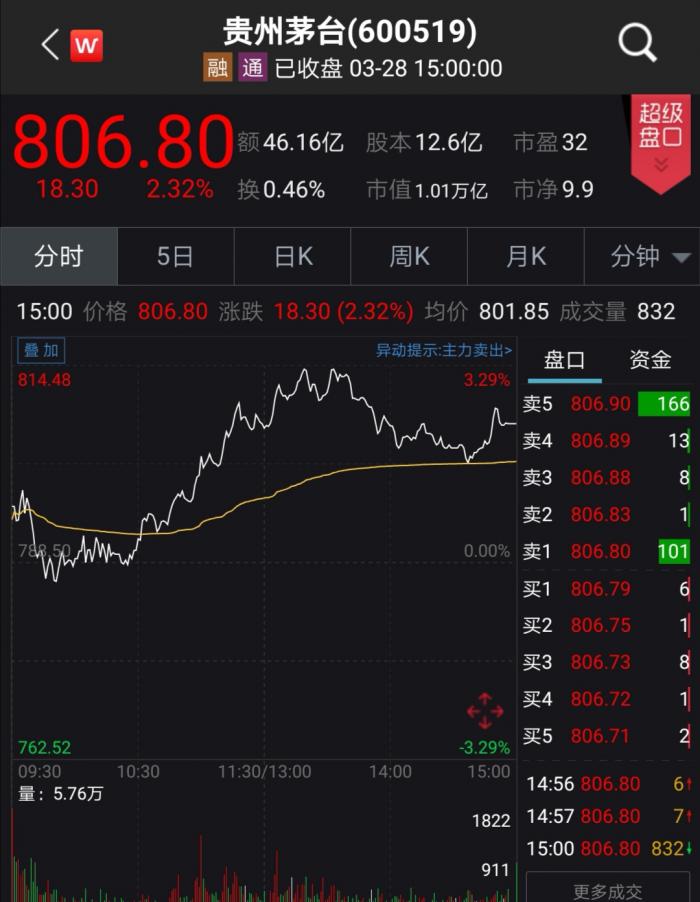This screenshot has height=902, width=700.
Task: View 更多成交 trade records
Action: [x=607, y=890]
